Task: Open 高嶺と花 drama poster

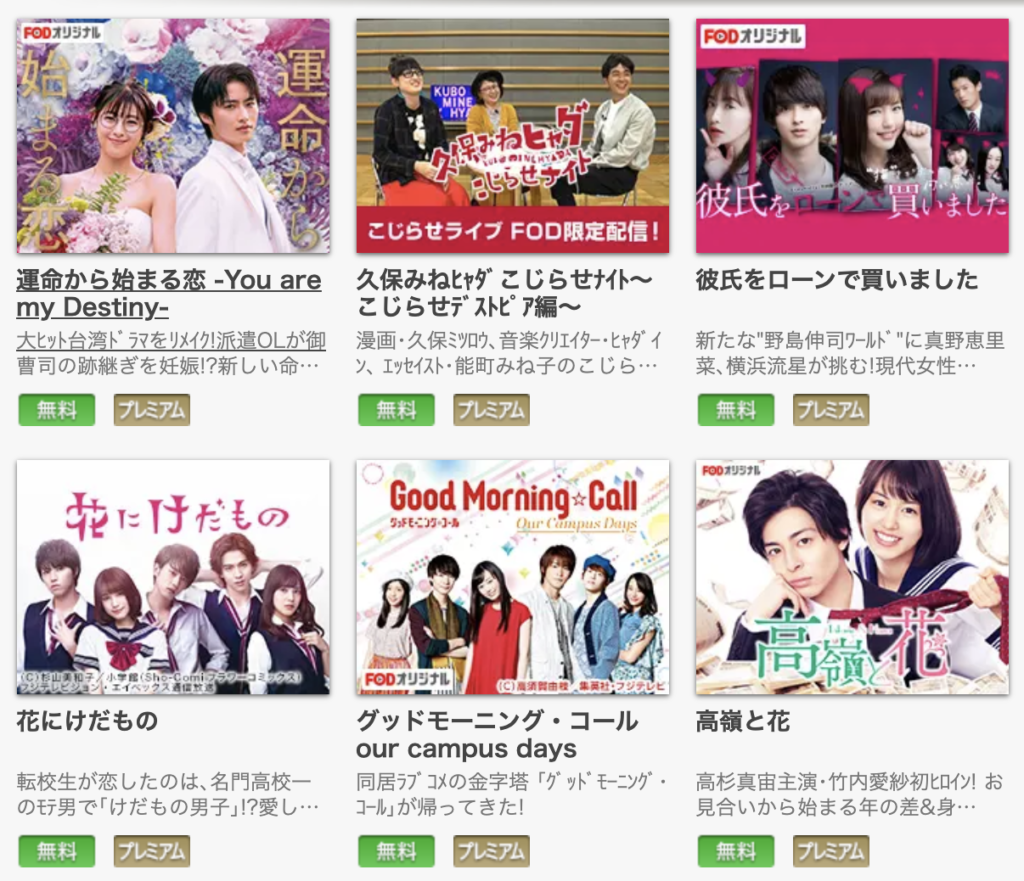Action: click(852, 577)
